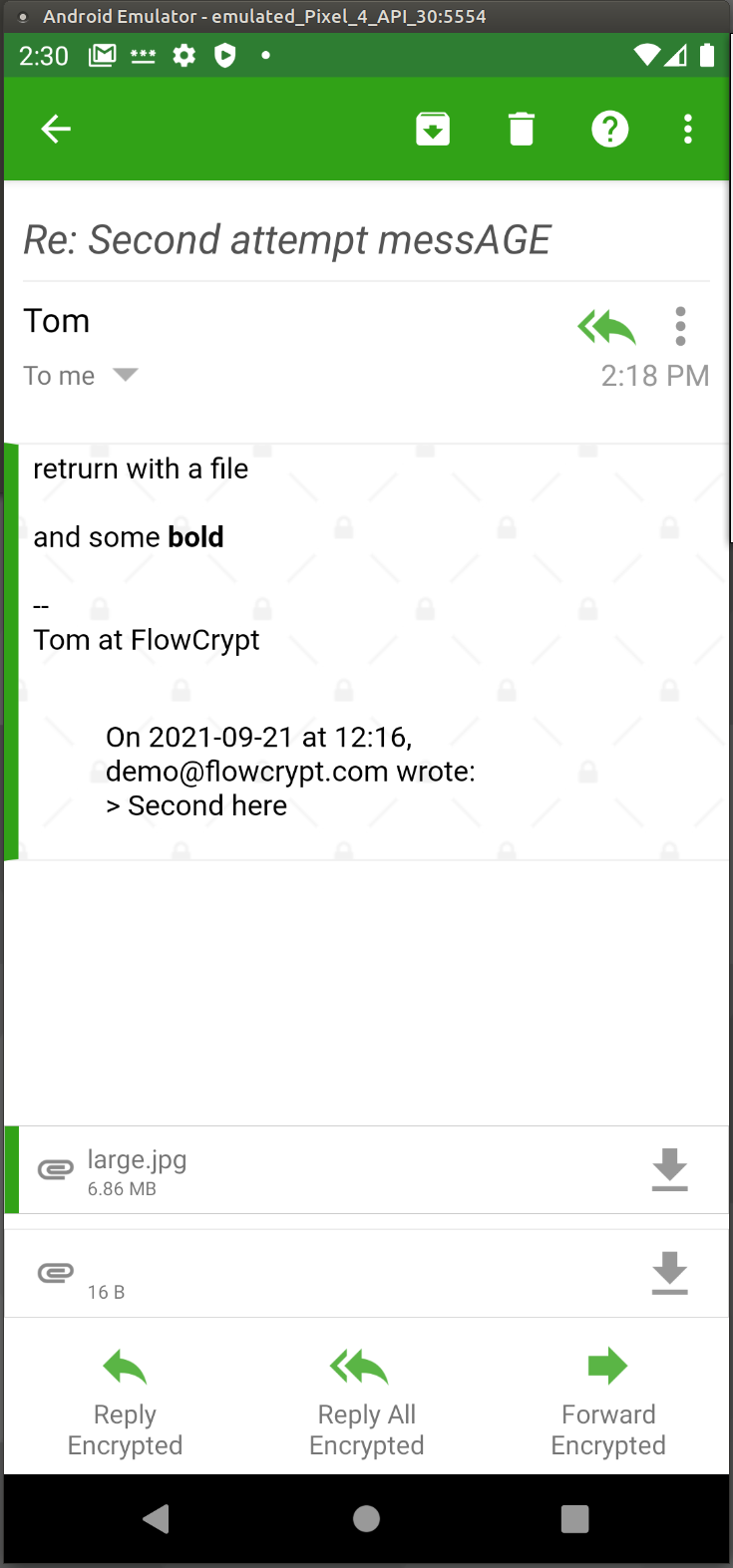Download the large.jpg attachment
Viewport: 733px width, 1568px height.
tap(669, 1169)
